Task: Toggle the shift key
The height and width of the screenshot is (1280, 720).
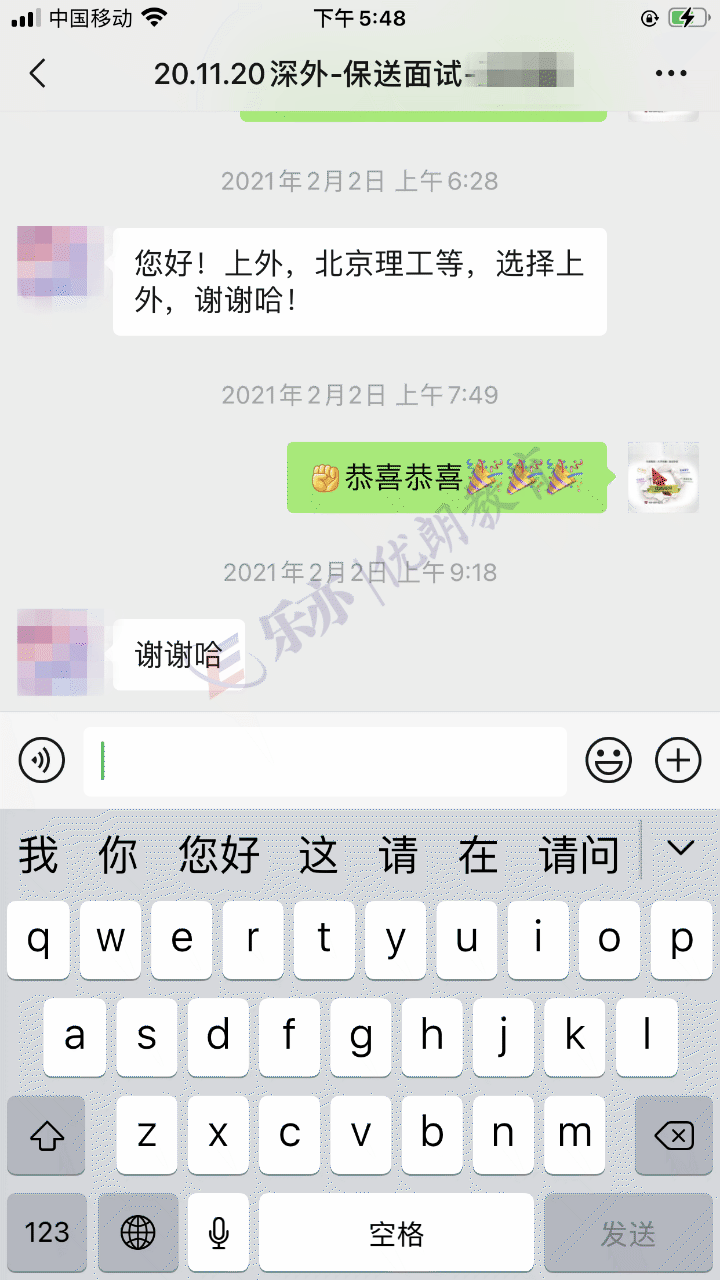Action: click(x=47, y=1135)
